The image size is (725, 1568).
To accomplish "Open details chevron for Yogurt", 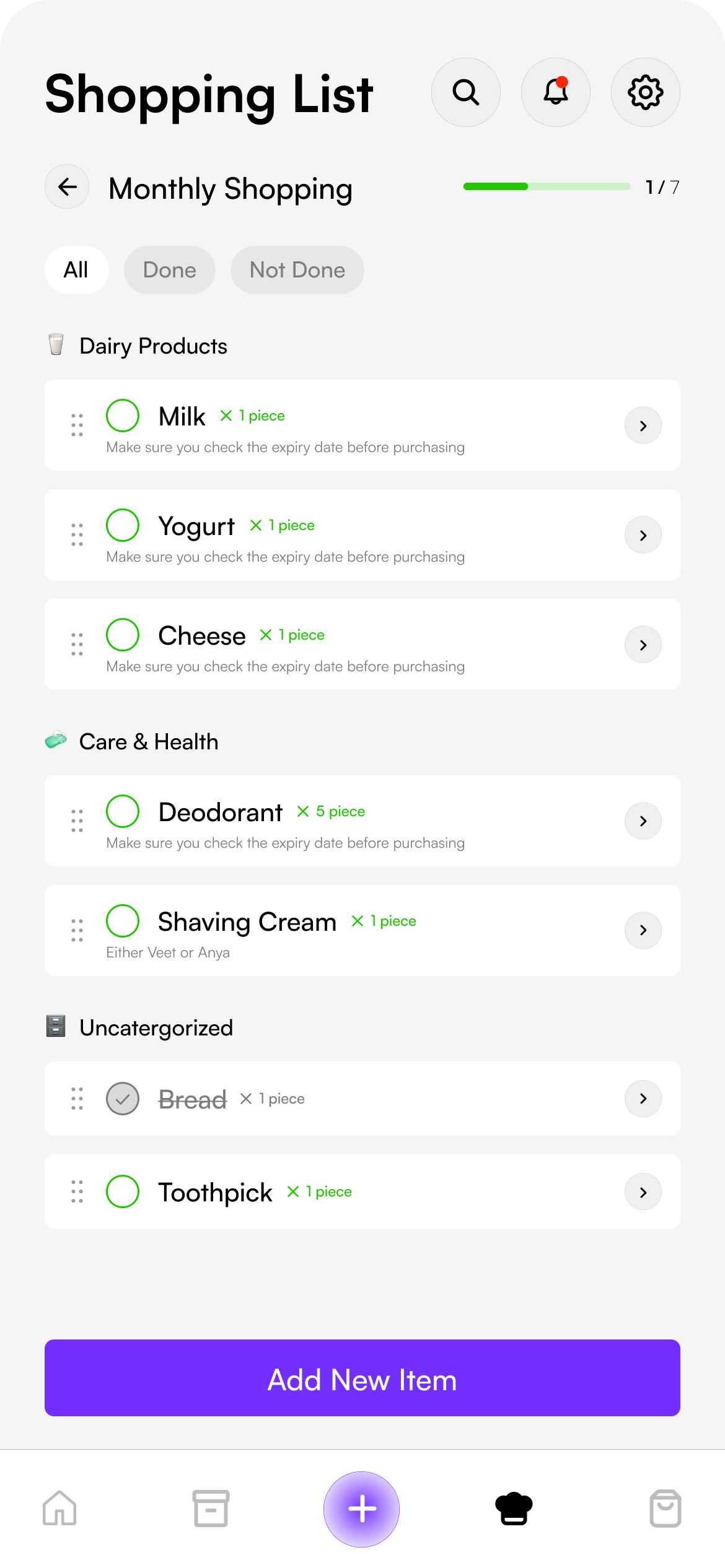I will click(x=643, y=535).
